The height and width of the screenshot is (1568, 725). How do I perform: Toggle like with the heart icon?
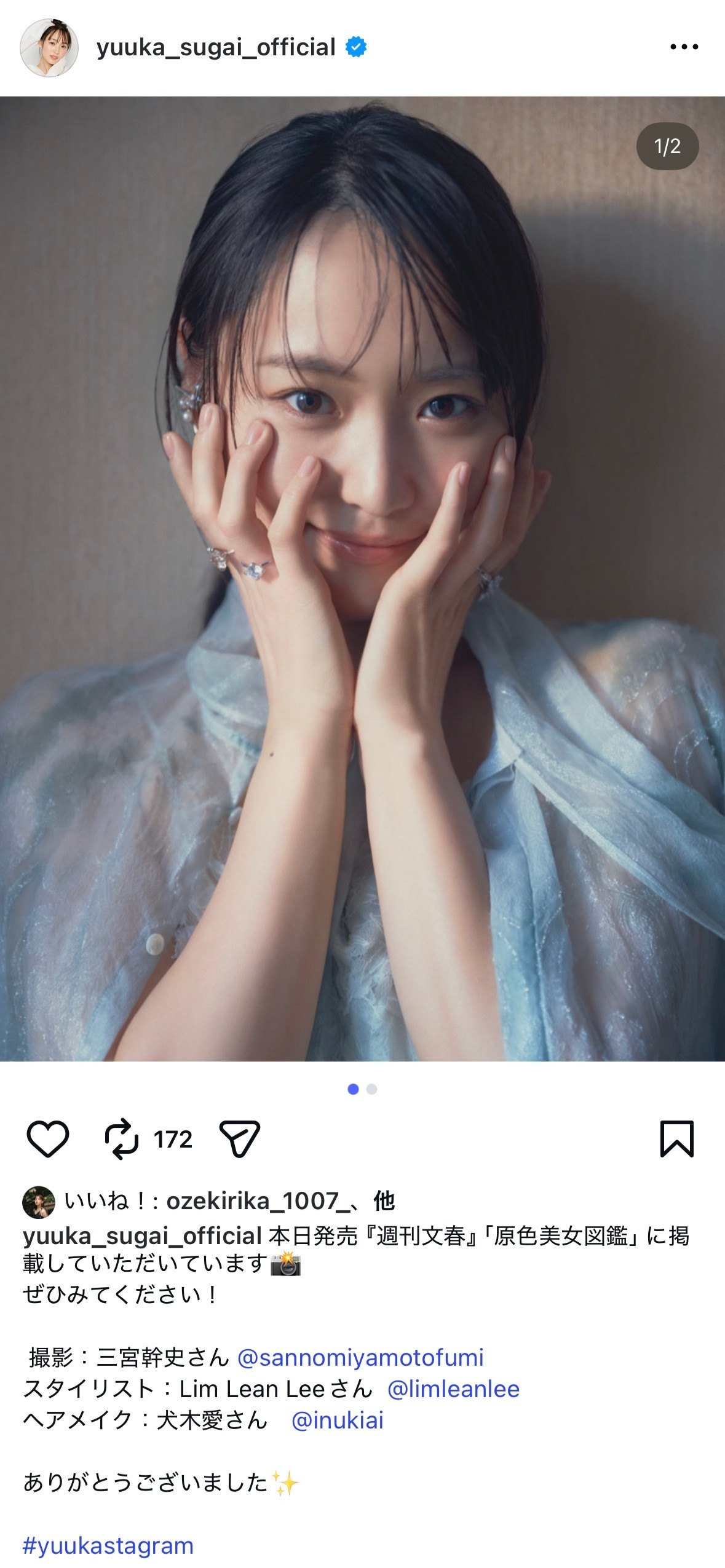click(47, 1138)
